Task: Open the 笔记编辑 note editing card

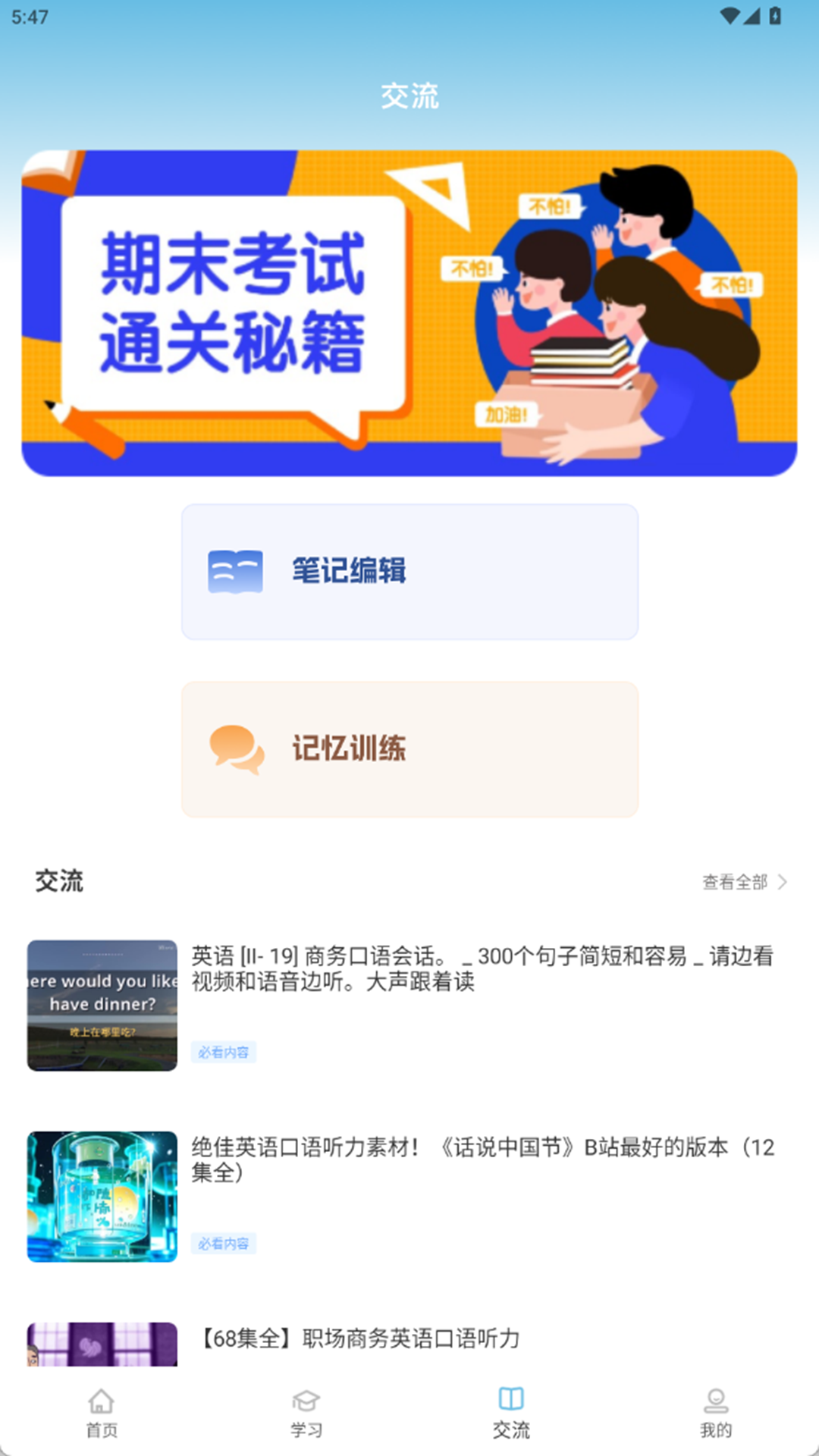Action: [409, 571]
